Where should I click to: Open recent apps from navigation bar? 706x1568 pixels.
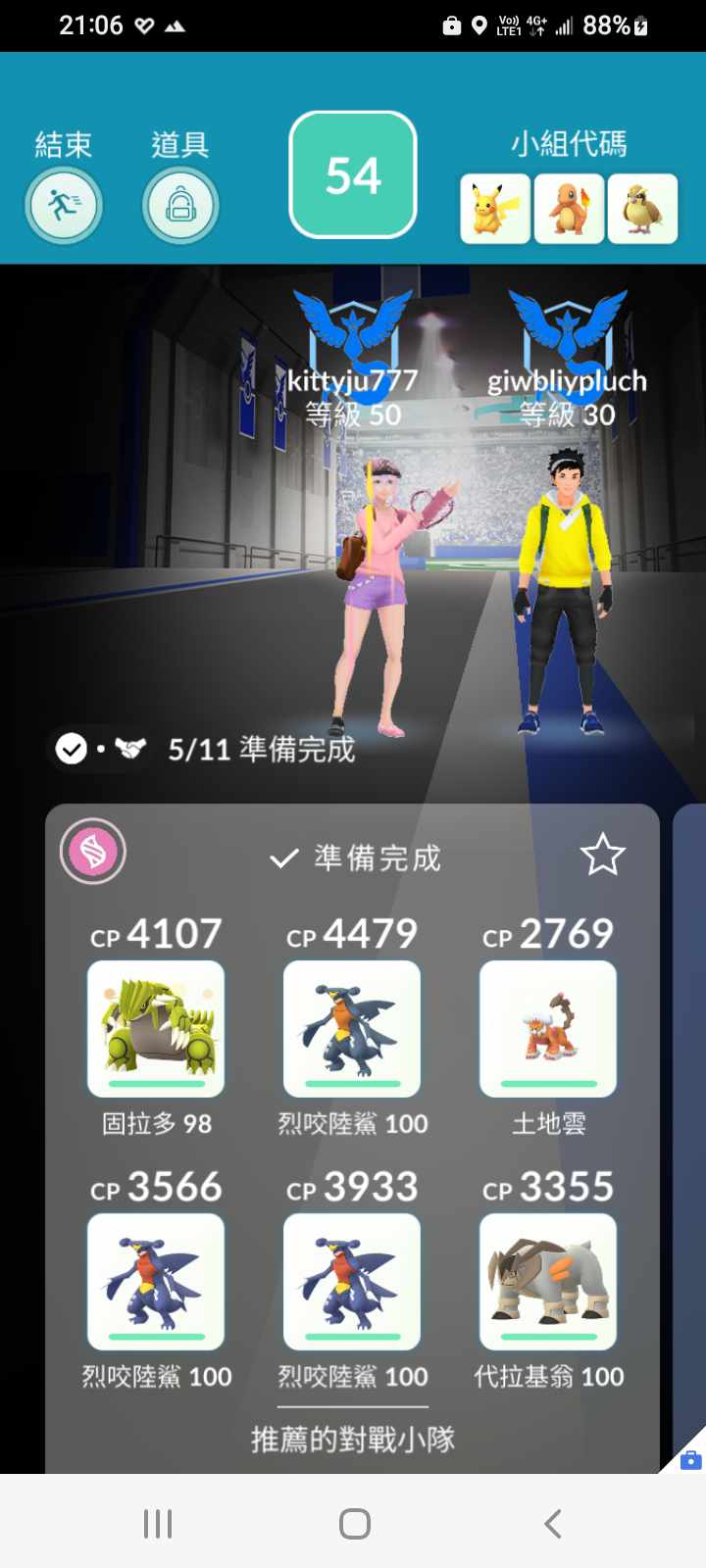(x=158, y=1524)
